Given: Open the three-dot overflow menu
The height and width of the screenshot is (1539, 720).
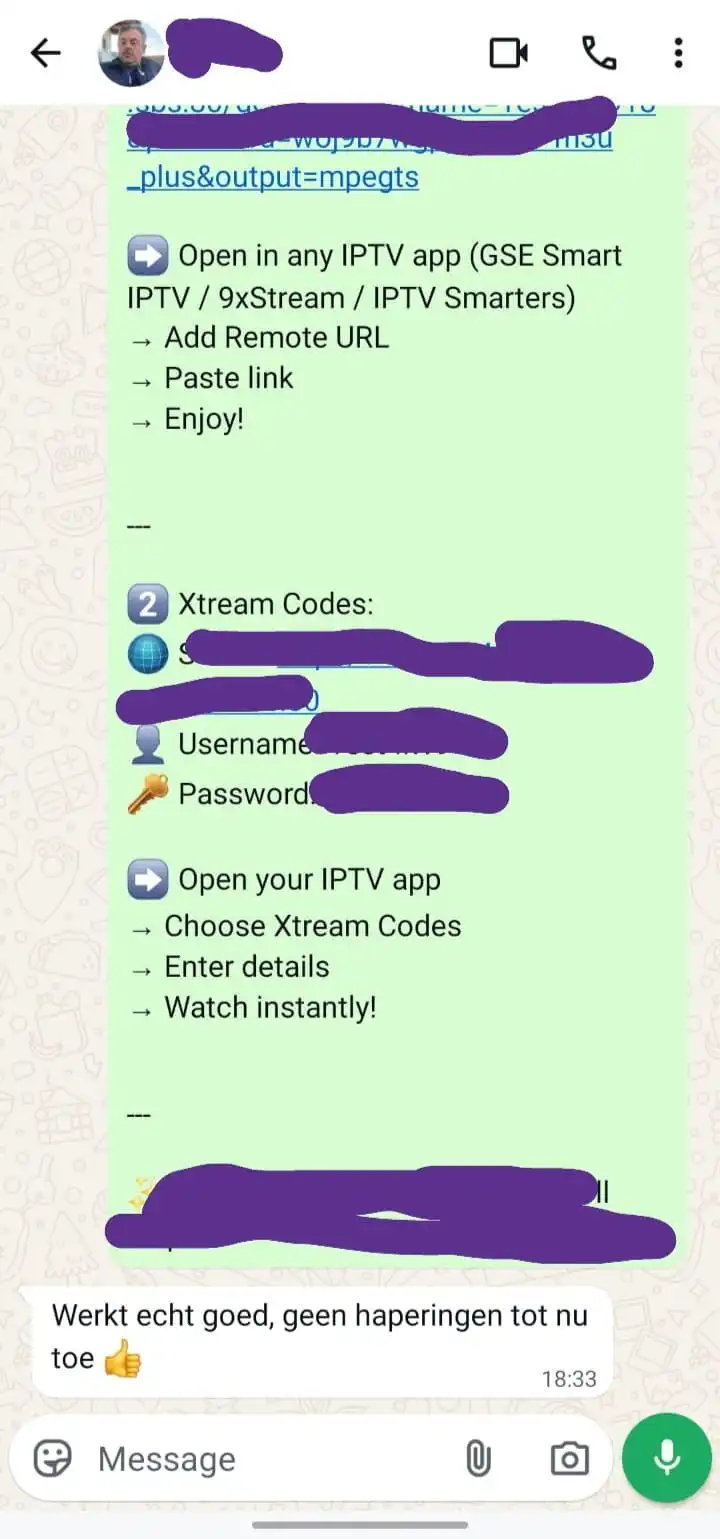Looking at the screenshot, I should [x=678, y=53].
